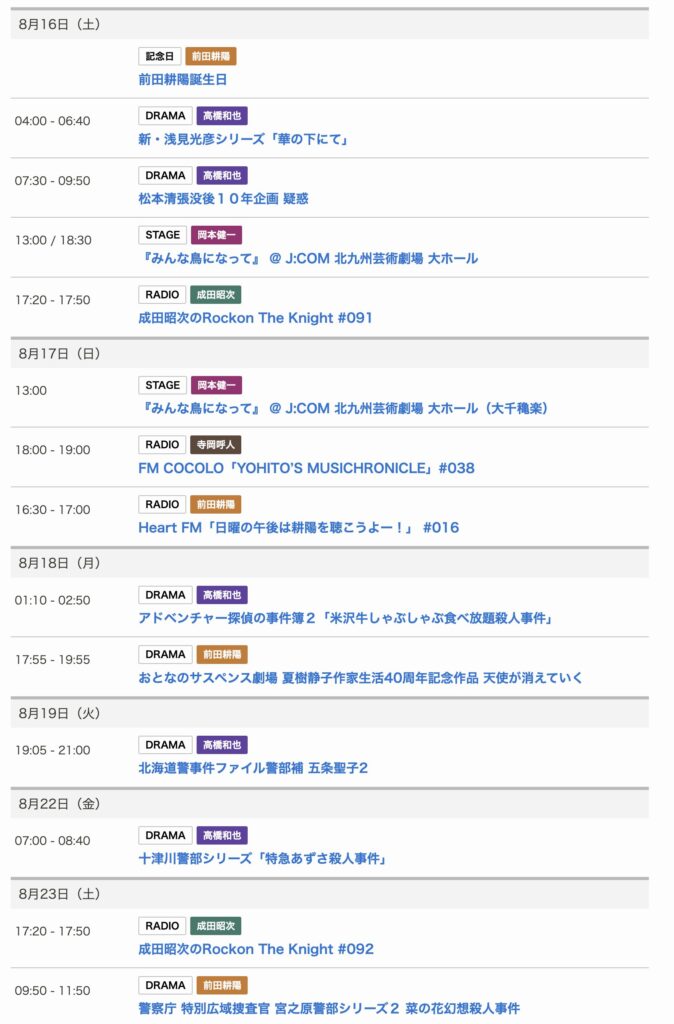Image resolution: width=674 pixels, height=1024 pixels.
Task: Open Heart FM 日曜の午後は耕陽を聴こうよー #016
Action: pyautogui.click(x=298, y=527)
